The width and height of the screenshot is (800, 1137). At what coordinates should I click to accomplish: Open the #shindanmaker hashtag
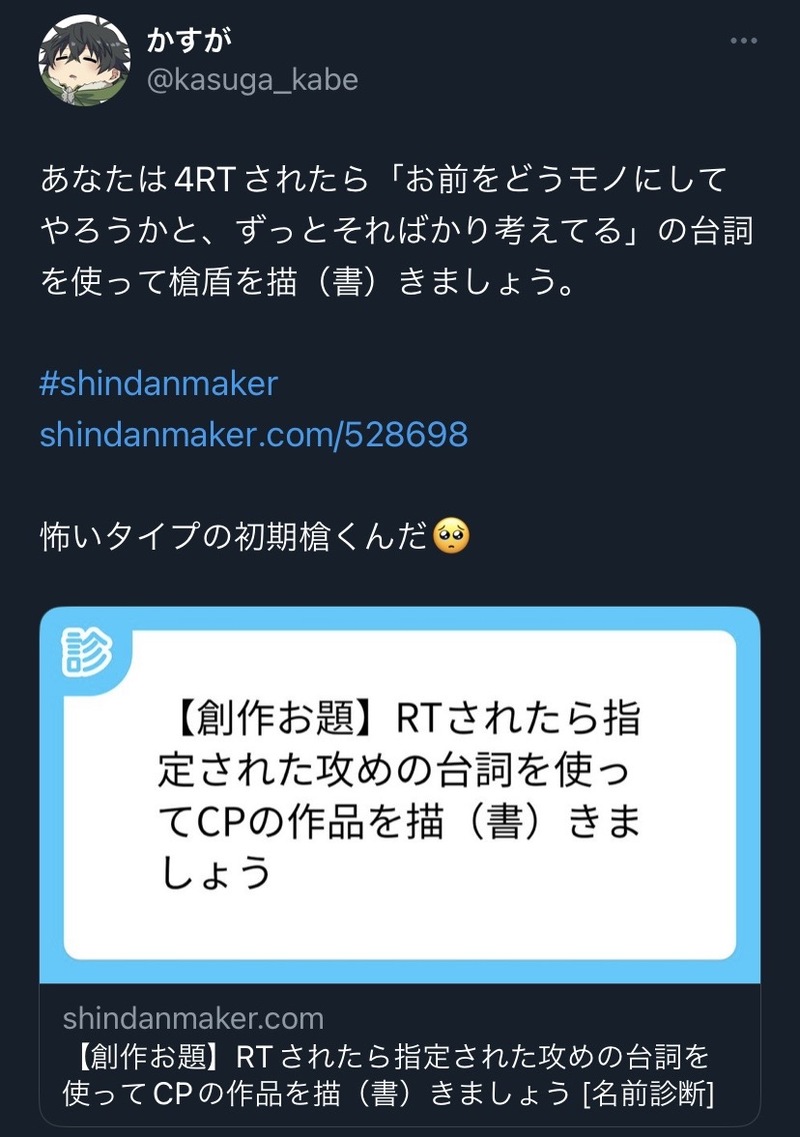click(x=158, y=384)
